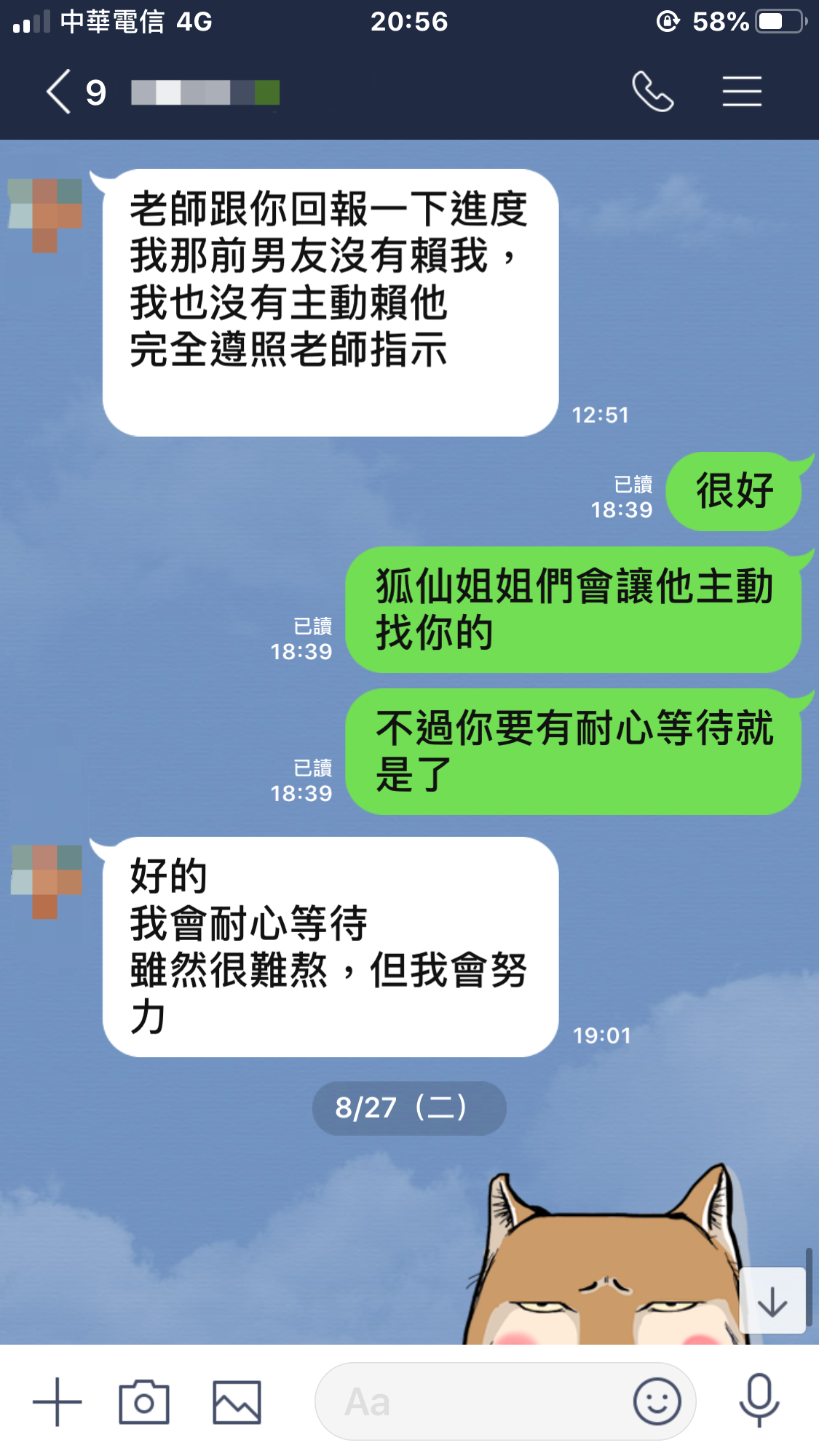Open the profile picture beside the 19:01 message
This screenshot has height=1456, width=819.
coord(45,881)
